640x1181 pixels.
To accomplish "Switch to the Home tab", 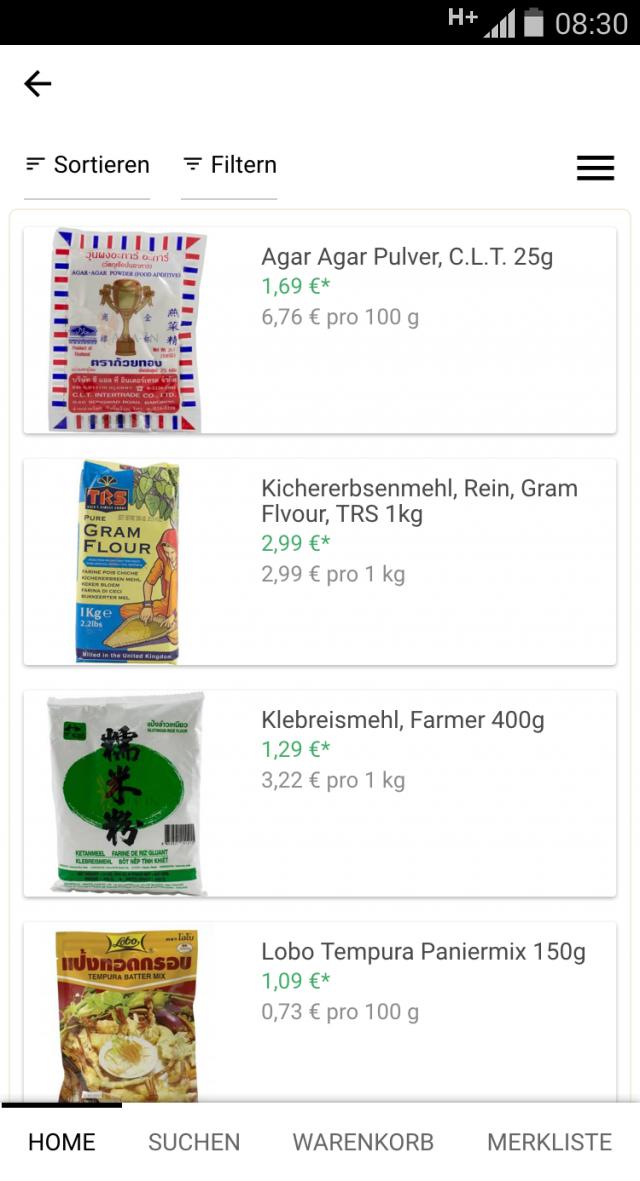I will coord(62,1142).
